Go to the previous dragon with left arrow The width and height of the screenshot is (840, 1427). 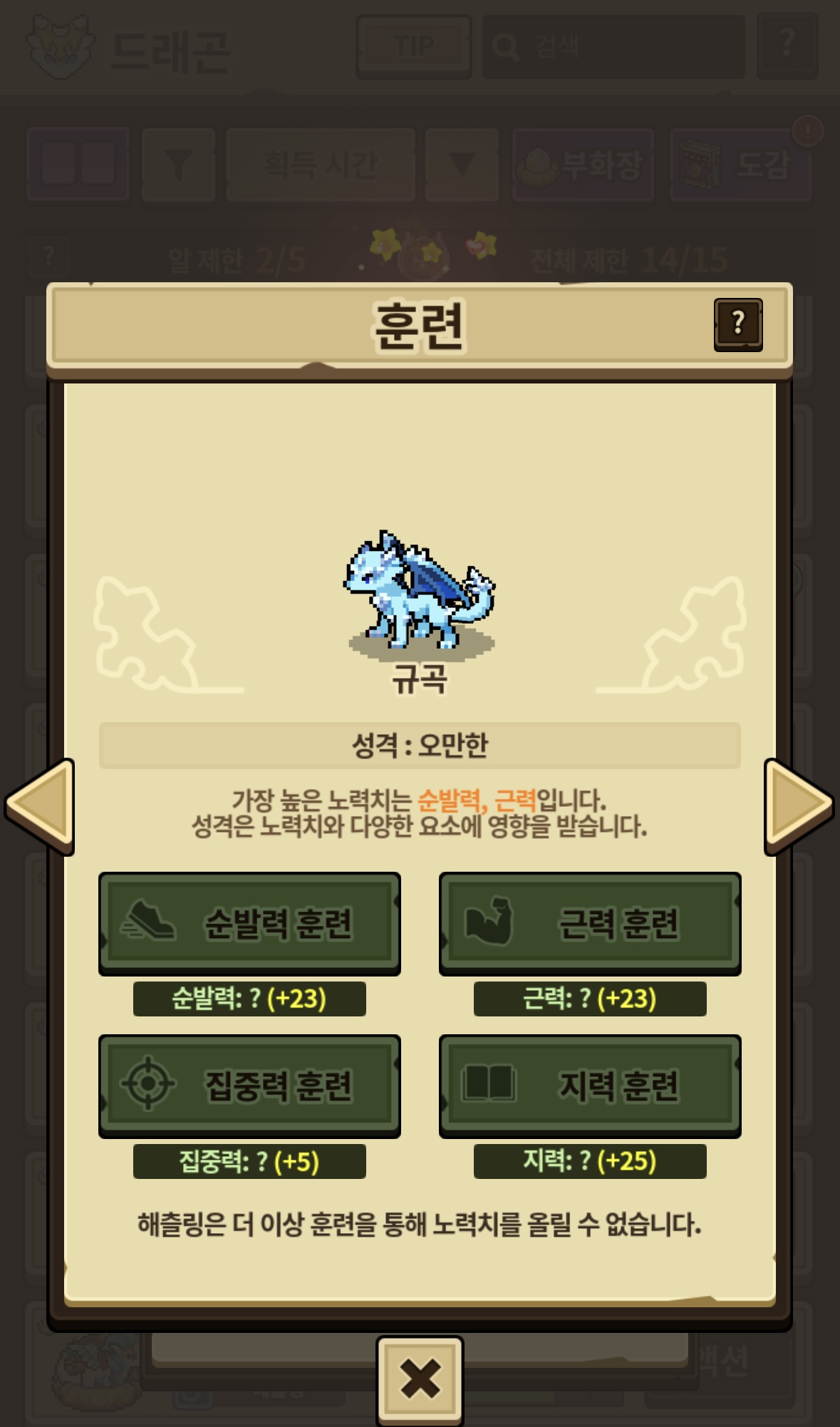(x=43, y=805)
